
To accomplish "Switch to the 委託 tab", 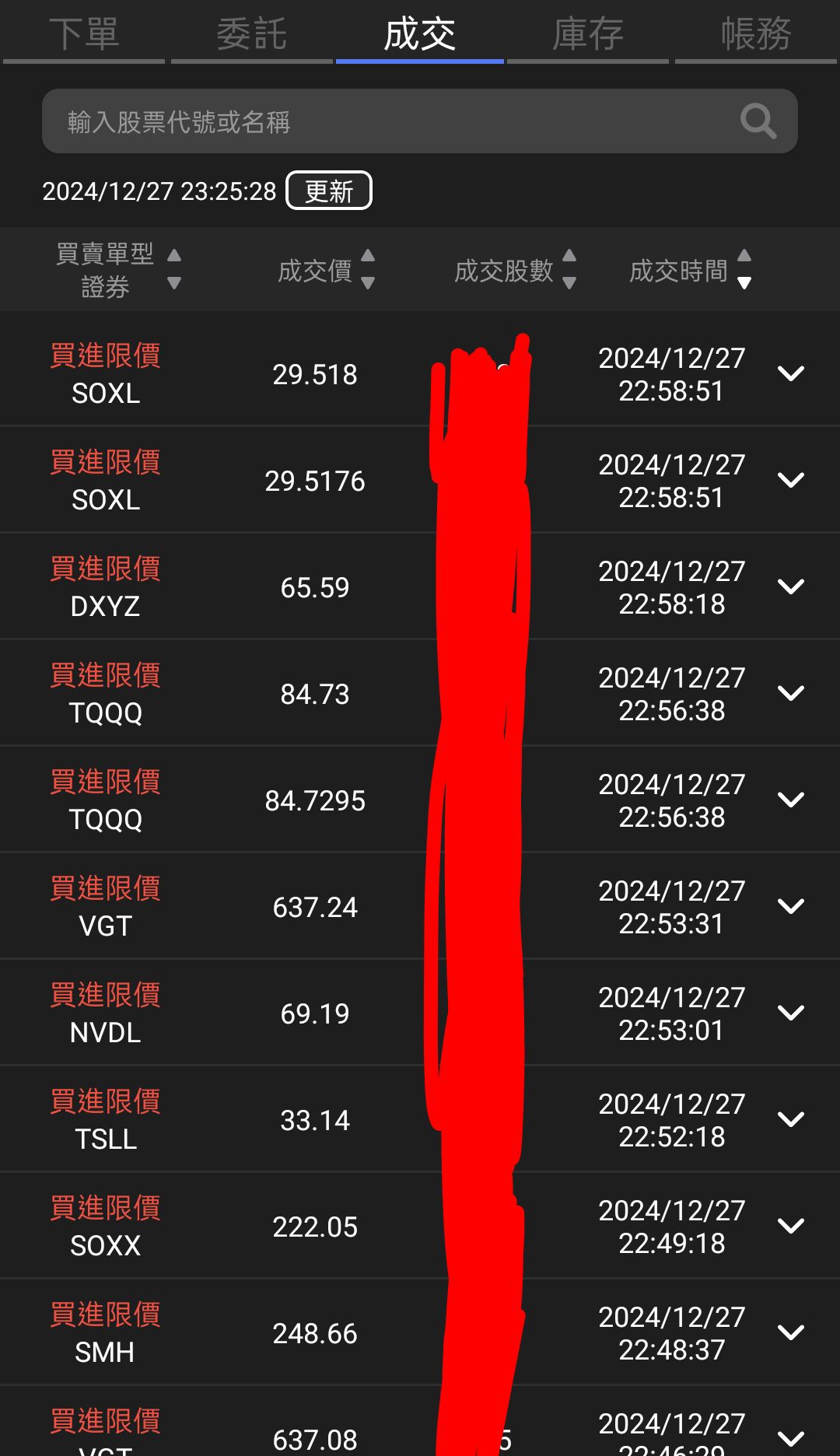I will [252, 33].
